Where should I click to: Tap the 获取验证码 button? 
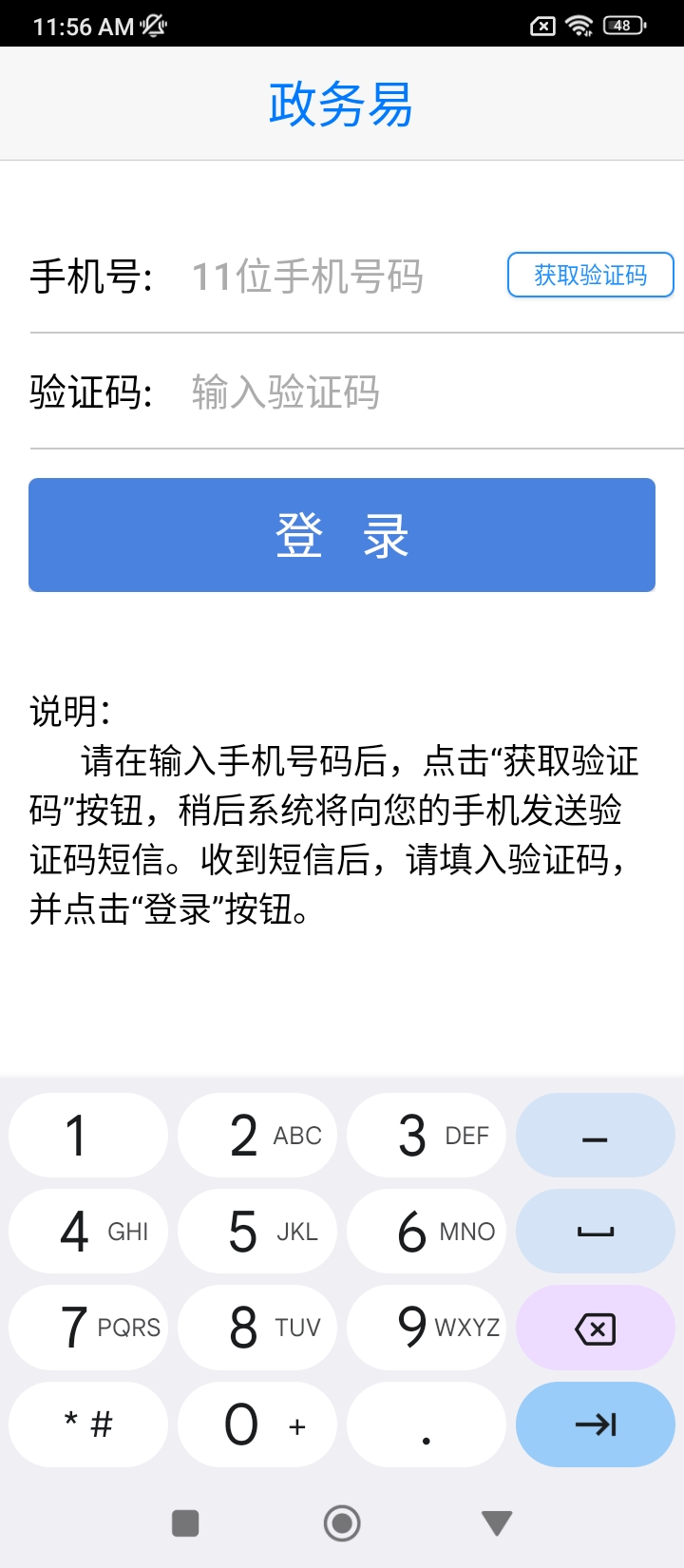click(590, 275)
